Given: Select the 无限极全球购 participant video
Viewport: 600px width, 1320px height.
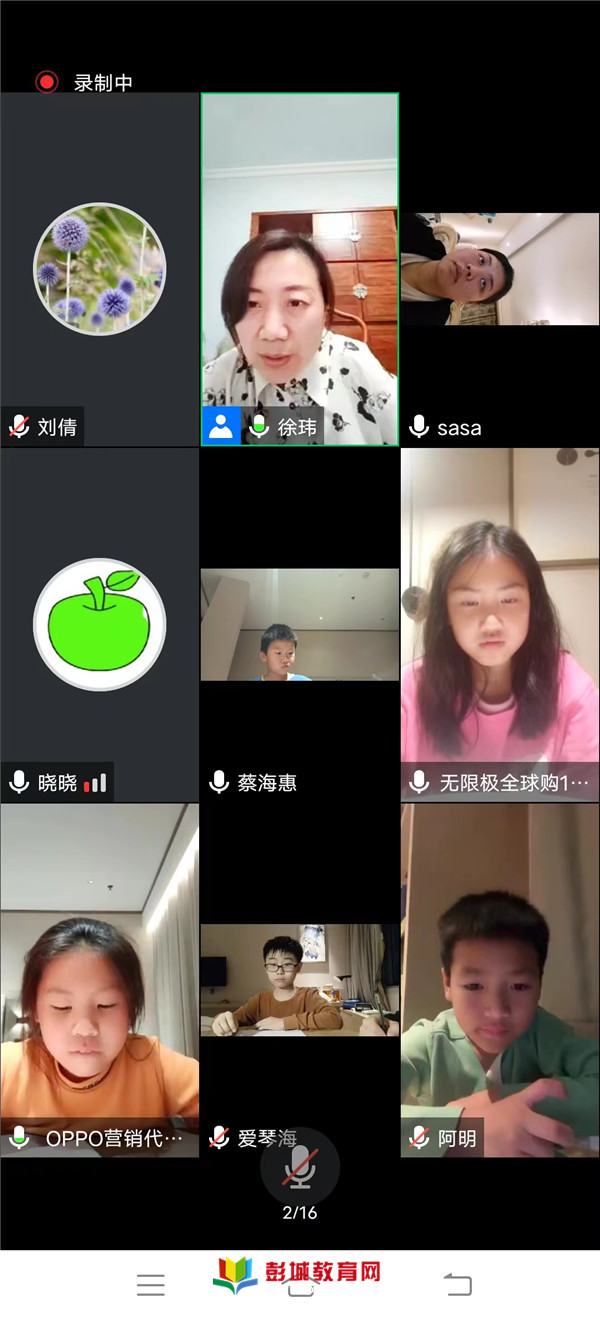Looking at the screenshot, I should 500,624.
